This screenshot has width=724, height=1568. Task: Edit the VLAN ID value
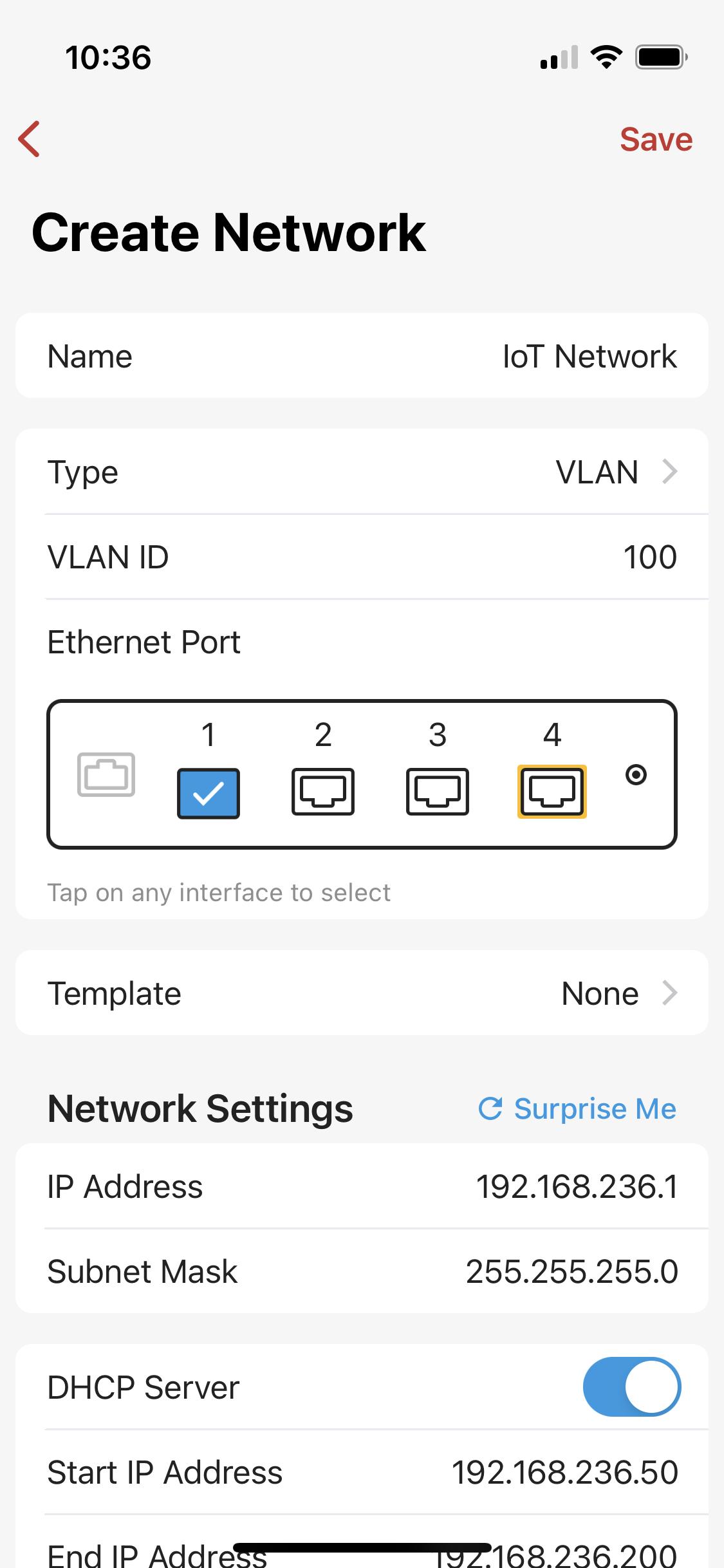362,557
